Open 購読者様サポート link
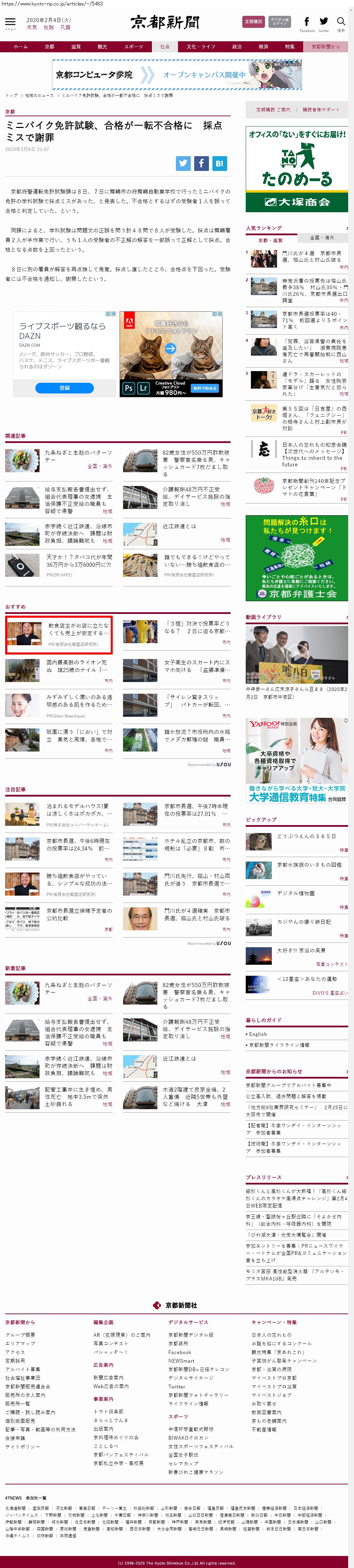354x1568 pixels. point(321,110)
